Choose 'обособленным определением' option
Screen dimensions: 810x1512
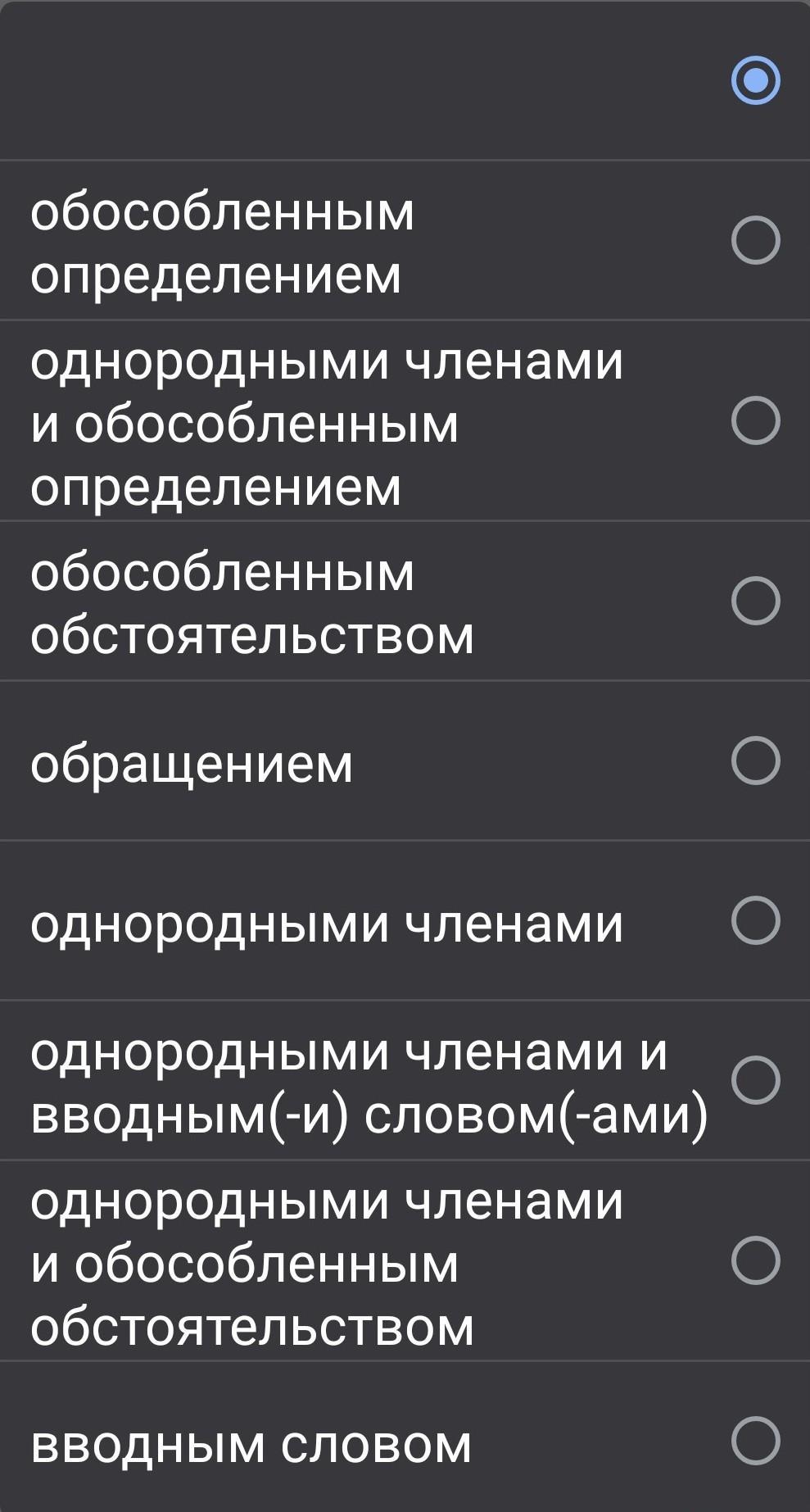click(x=405, y=240)
